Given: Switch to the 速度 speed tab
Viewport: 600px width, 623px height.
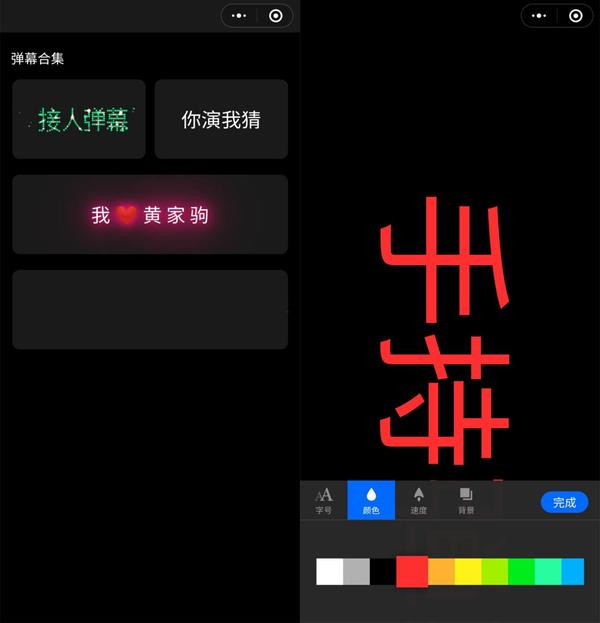Looking at the screenshot, I should [418, 500].
